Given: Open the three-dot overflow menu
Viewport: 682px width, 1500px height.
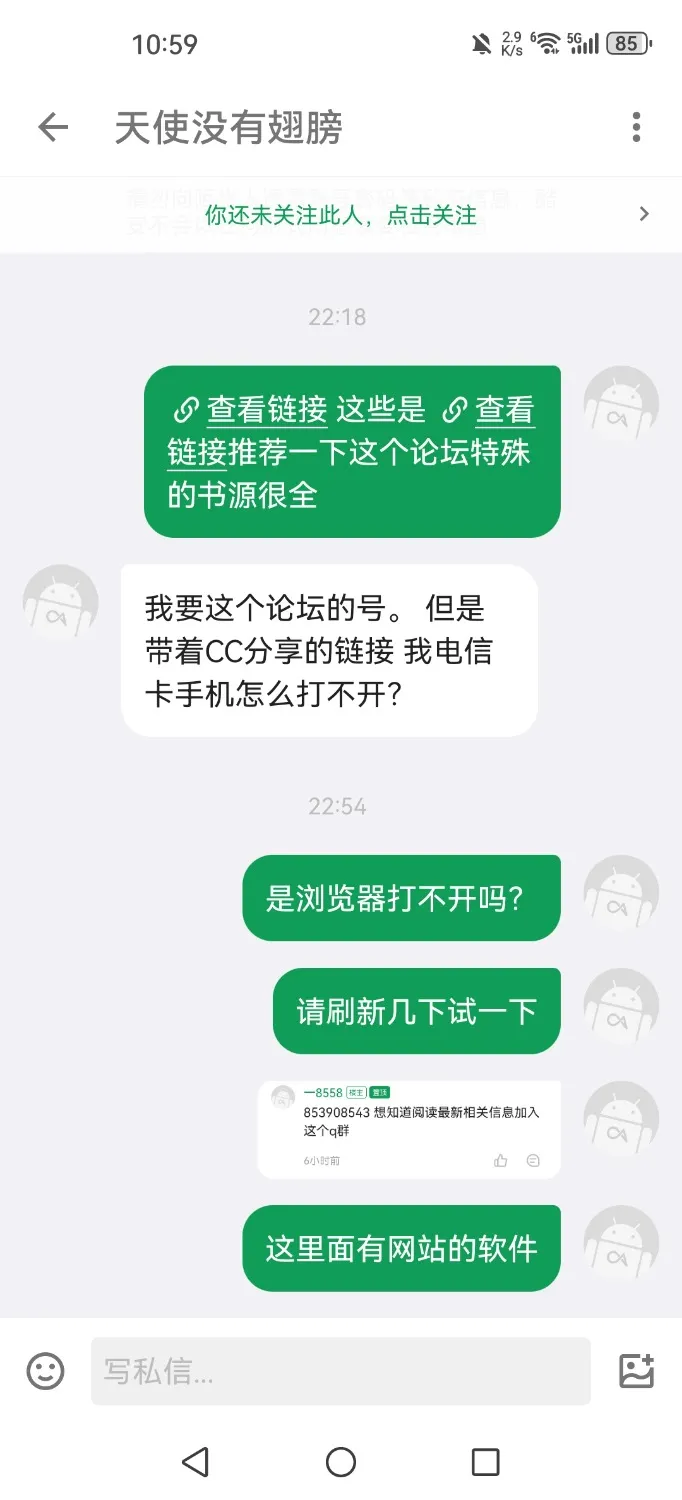Looking at the screenshot, I should 636,127.
